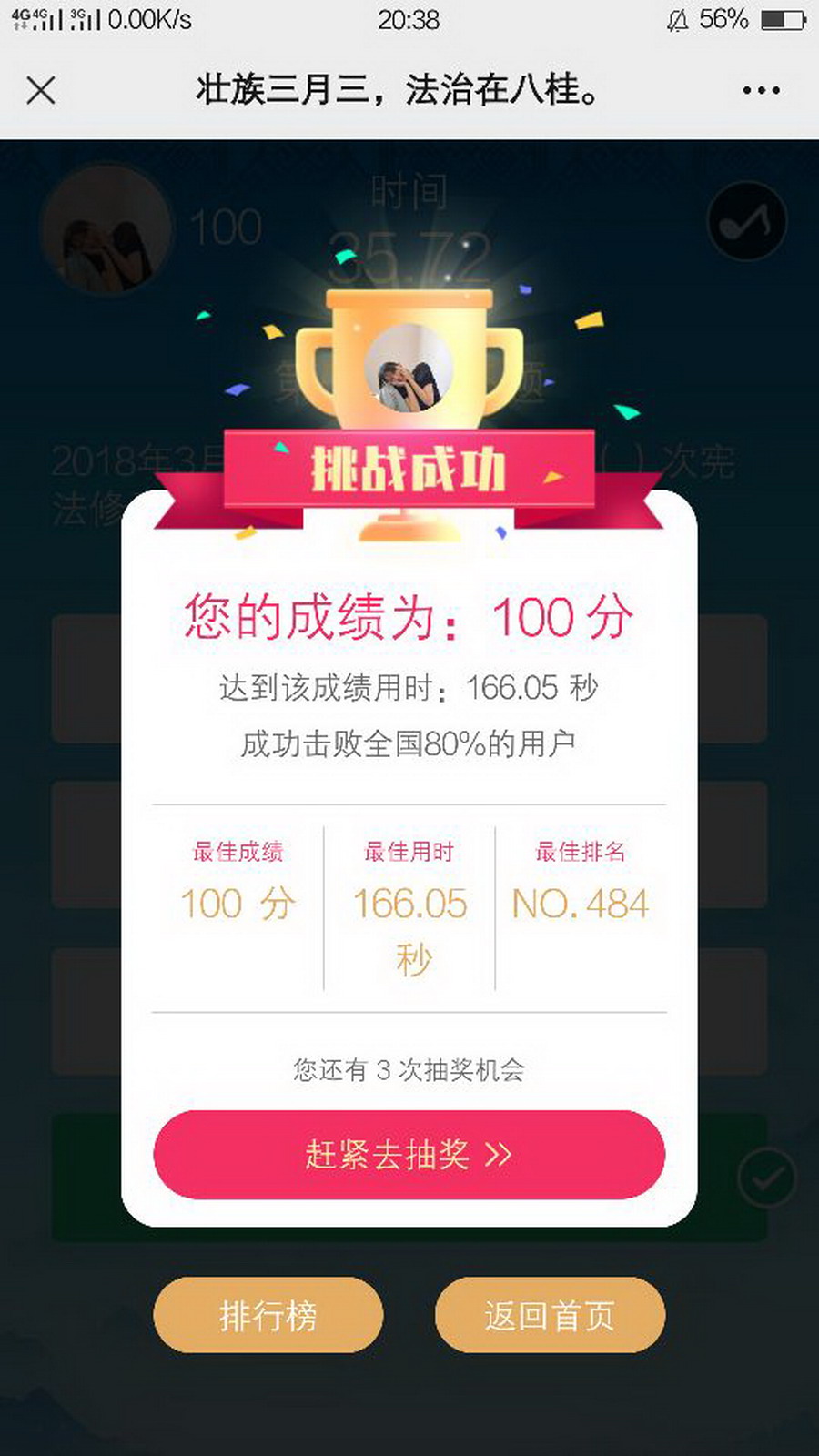The width and height of the screenshot is (819, 1456).
Task: Open the three-dot overflow menu
Action: [761, 90]
